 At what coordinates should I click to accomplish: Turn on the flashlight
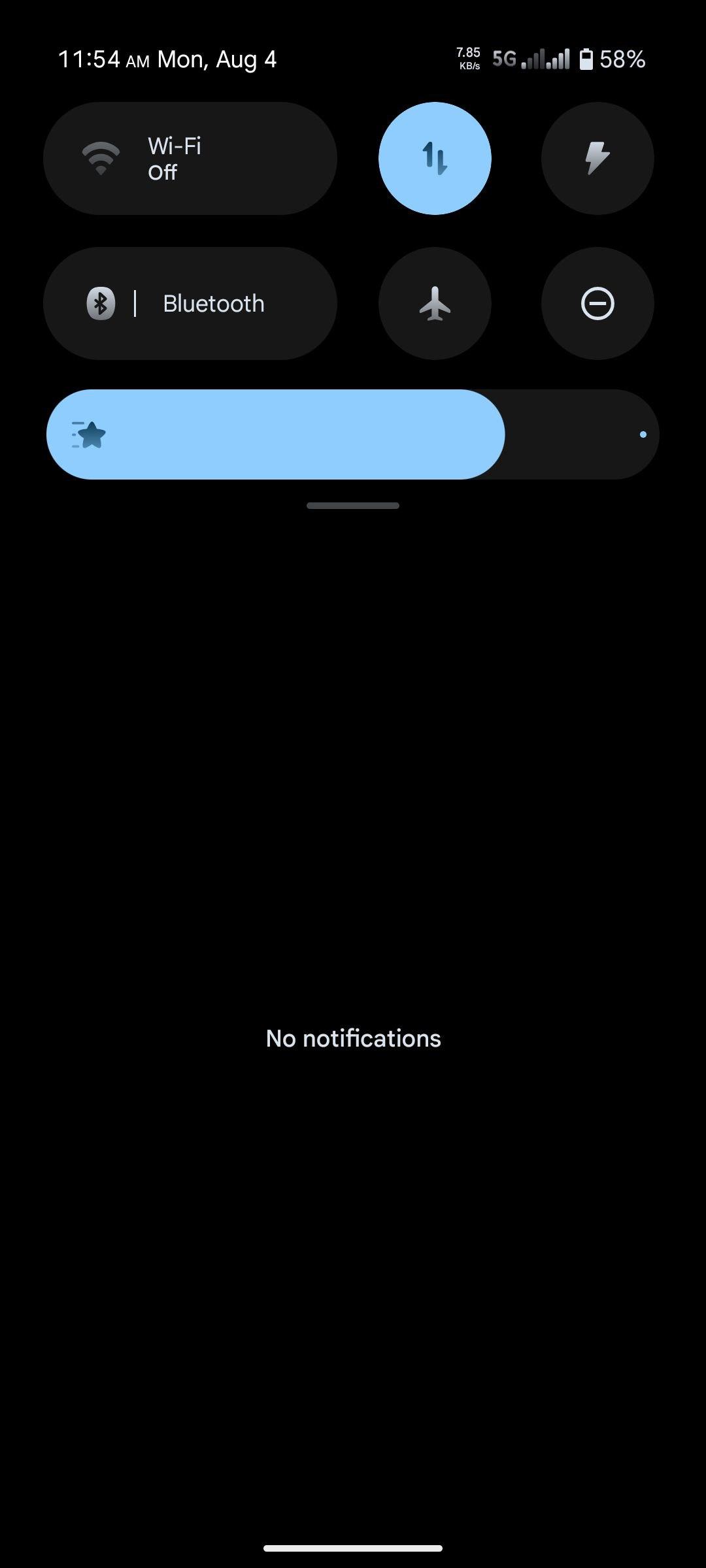[597, 158]
